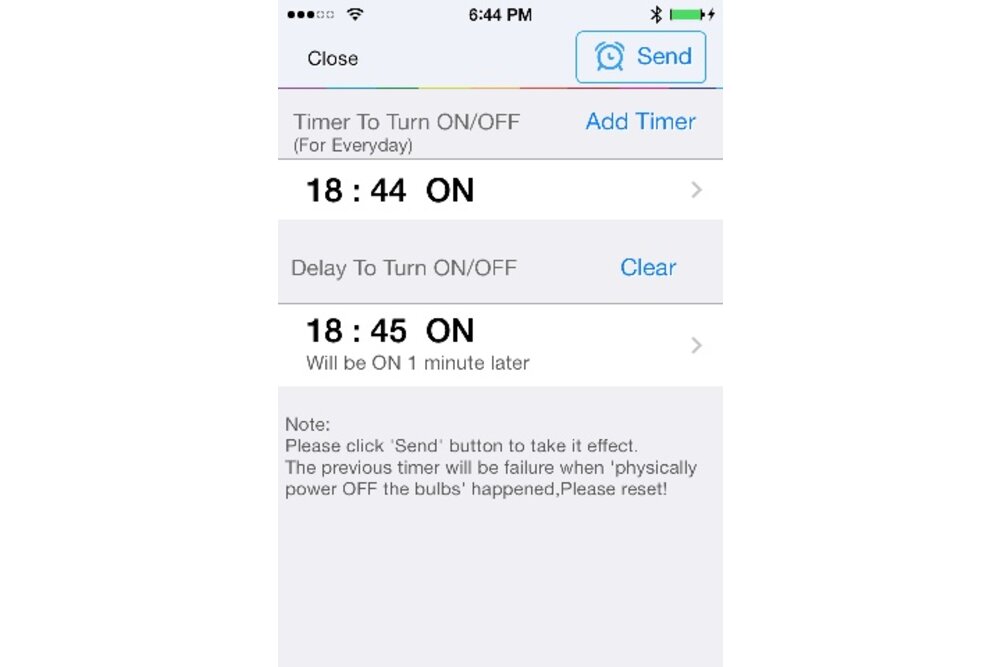1000x667 pixels.
Task: Send the timer settings to bulbs
Action: click(x=641, y=57)
